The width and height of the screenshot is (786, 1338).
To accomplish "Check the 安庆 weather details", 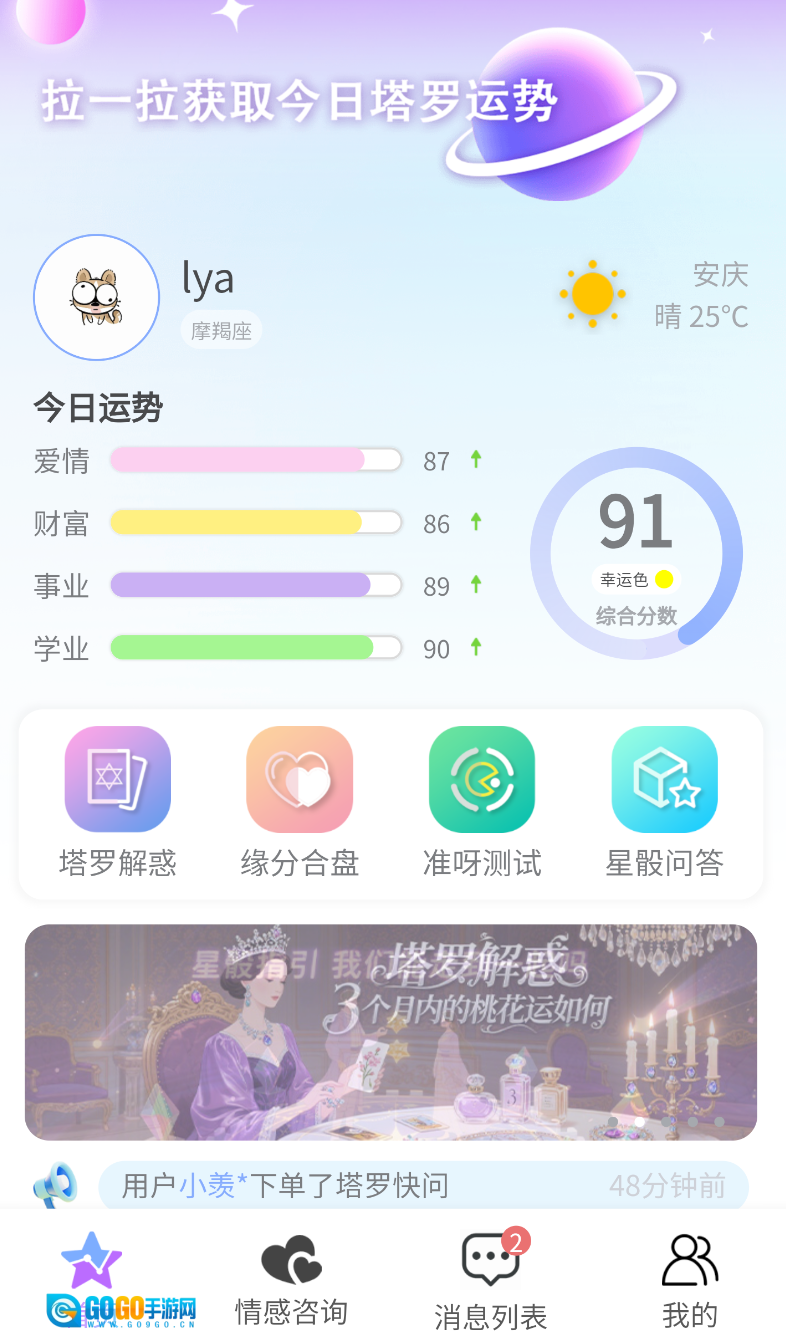I will click(x=655, y=295).
